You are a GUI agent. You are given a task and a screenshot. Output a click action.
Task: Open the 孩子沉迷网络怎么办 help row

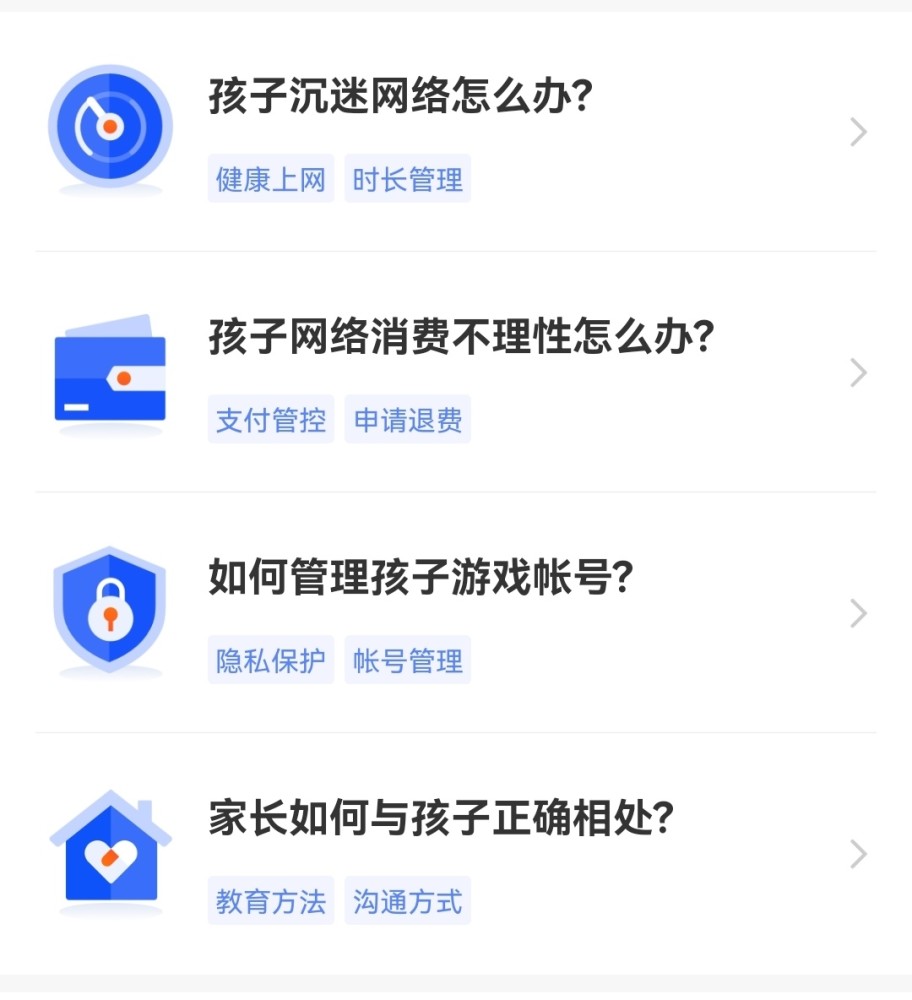(x=400, y=98)
